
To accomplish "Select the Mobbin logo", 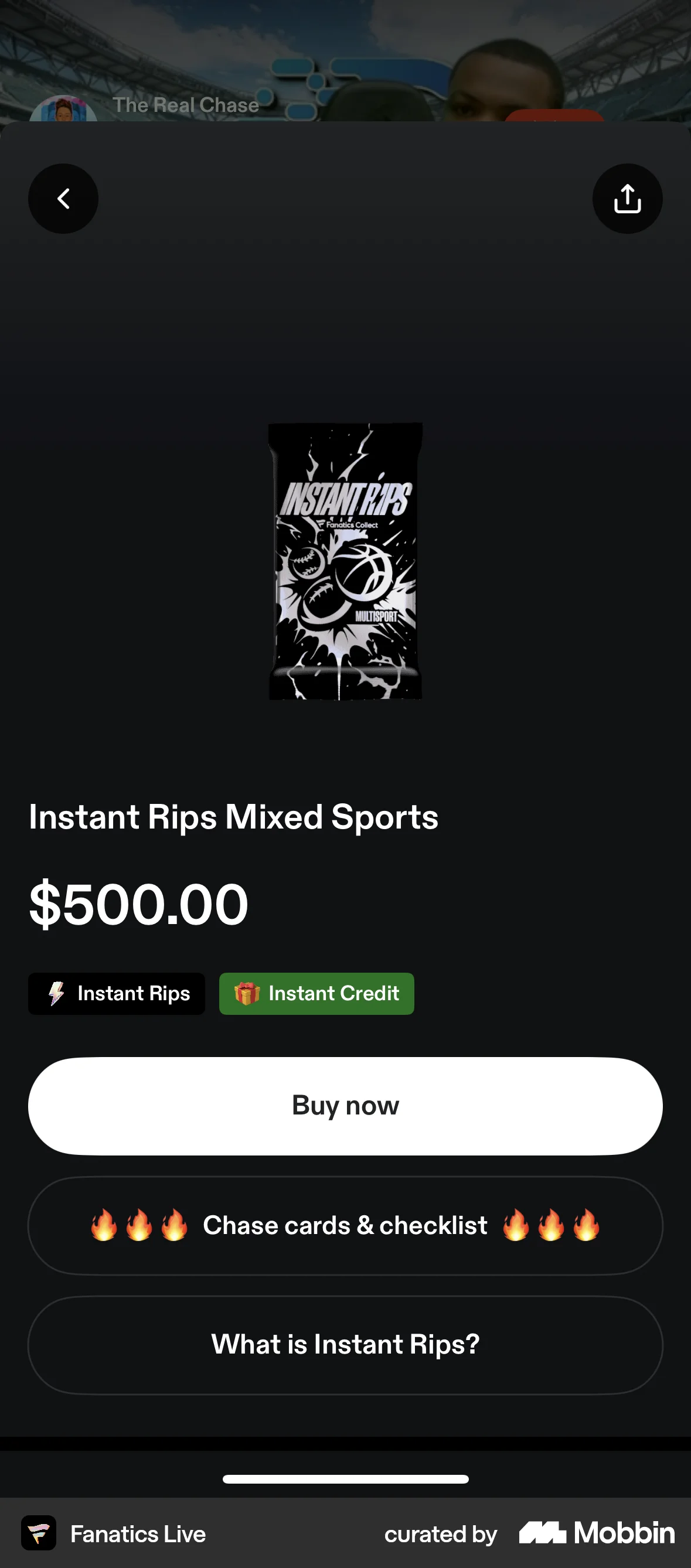I will (595, 1534).
